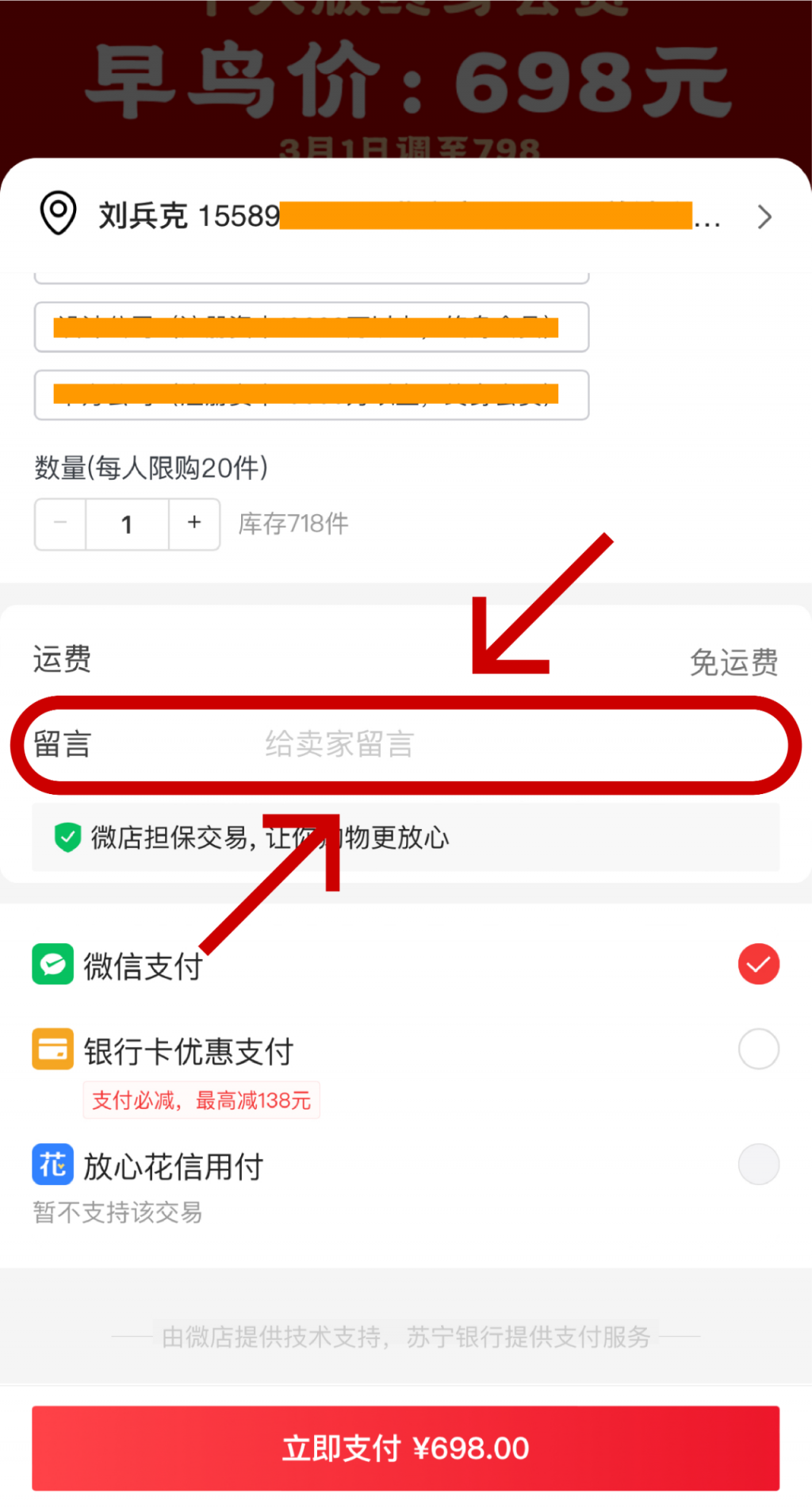
Task: Select 放心花信用付 payment option
Action: point(758,1164)
